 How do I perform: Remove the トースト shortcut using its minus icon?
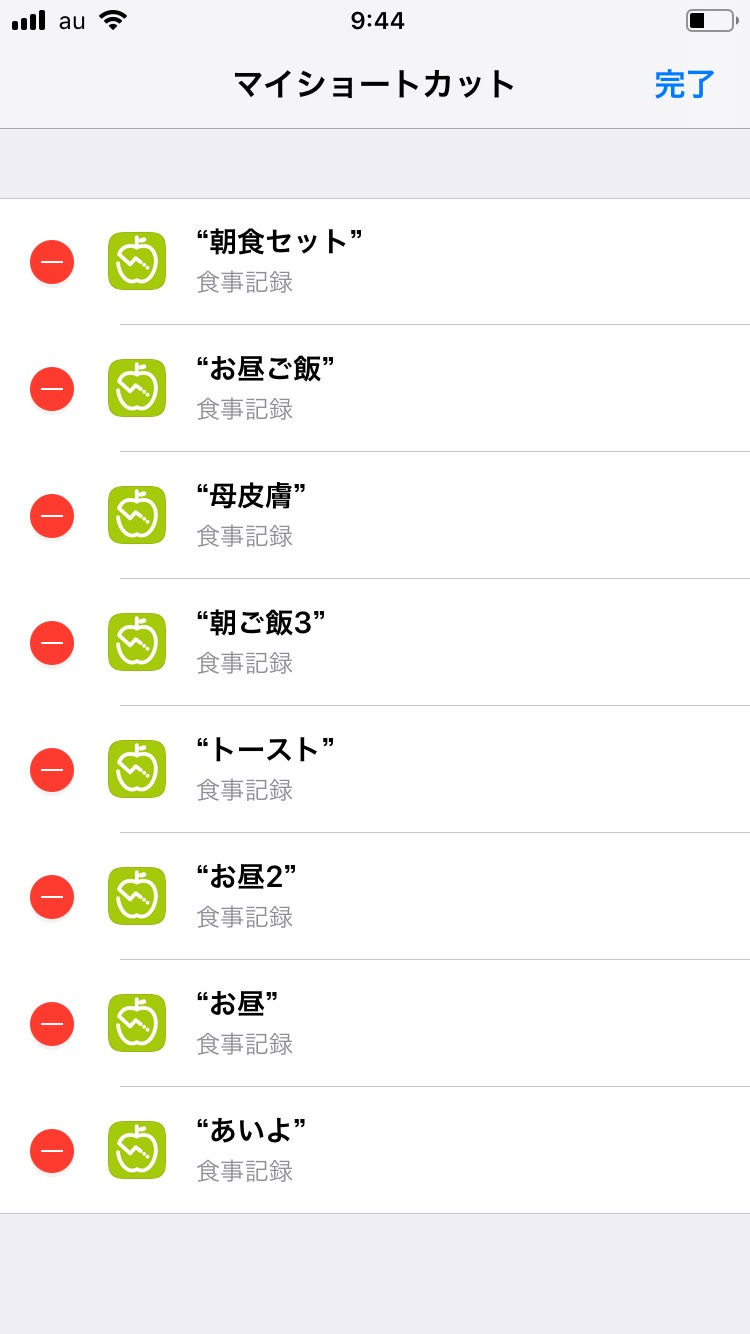(52, 770)
